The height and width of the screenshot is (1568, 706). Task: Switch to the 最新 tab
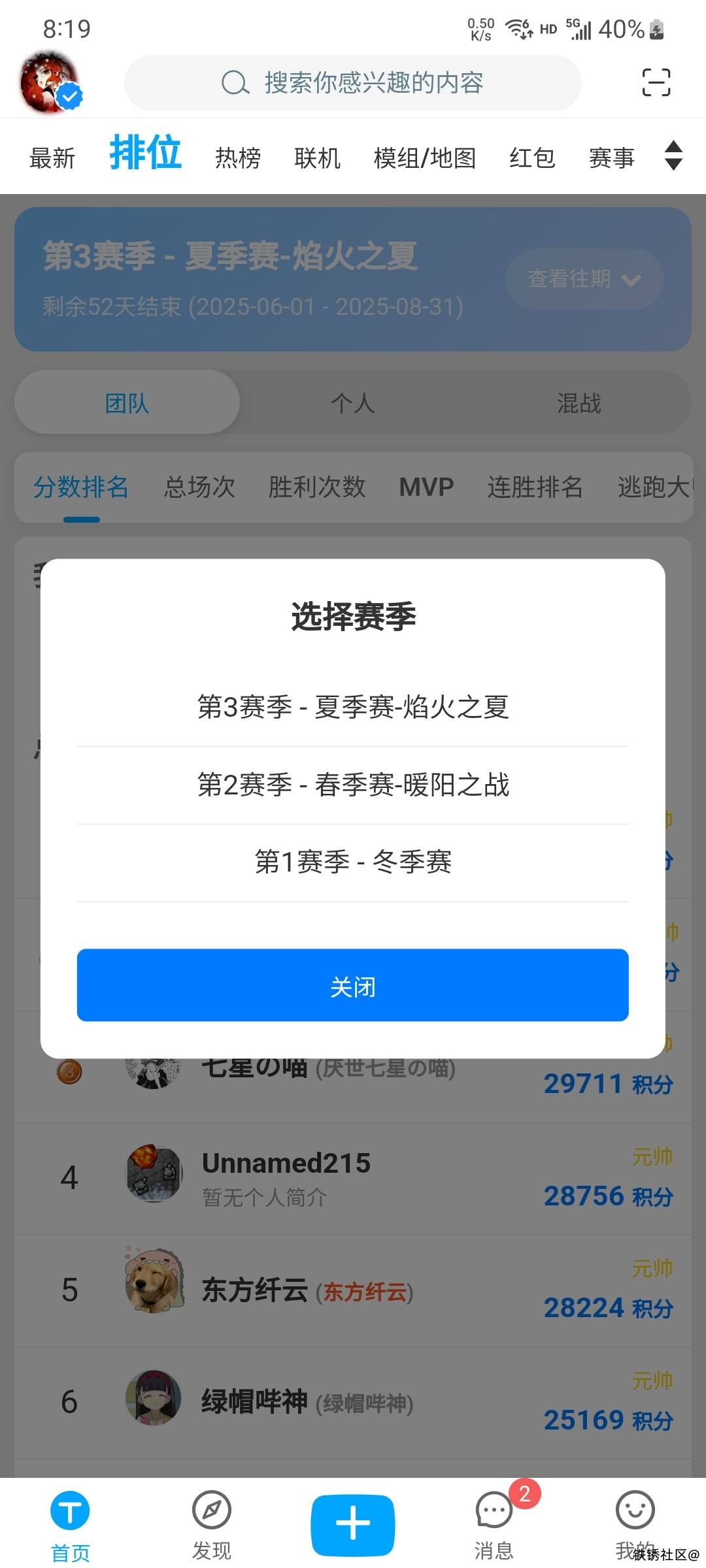pyautogui.click(x=52, y=158)
